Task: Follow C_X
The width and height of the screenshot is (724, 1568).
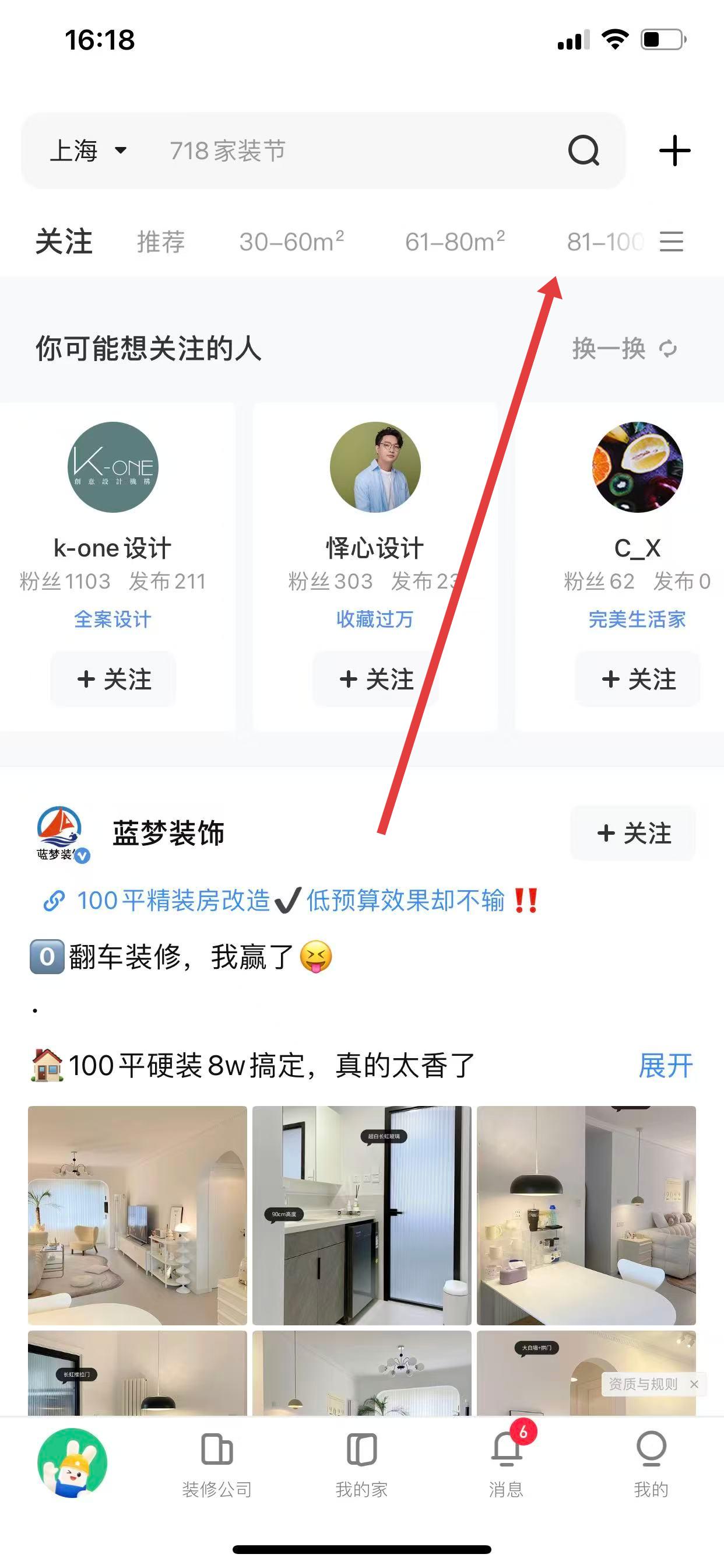Action: [638, 678]
